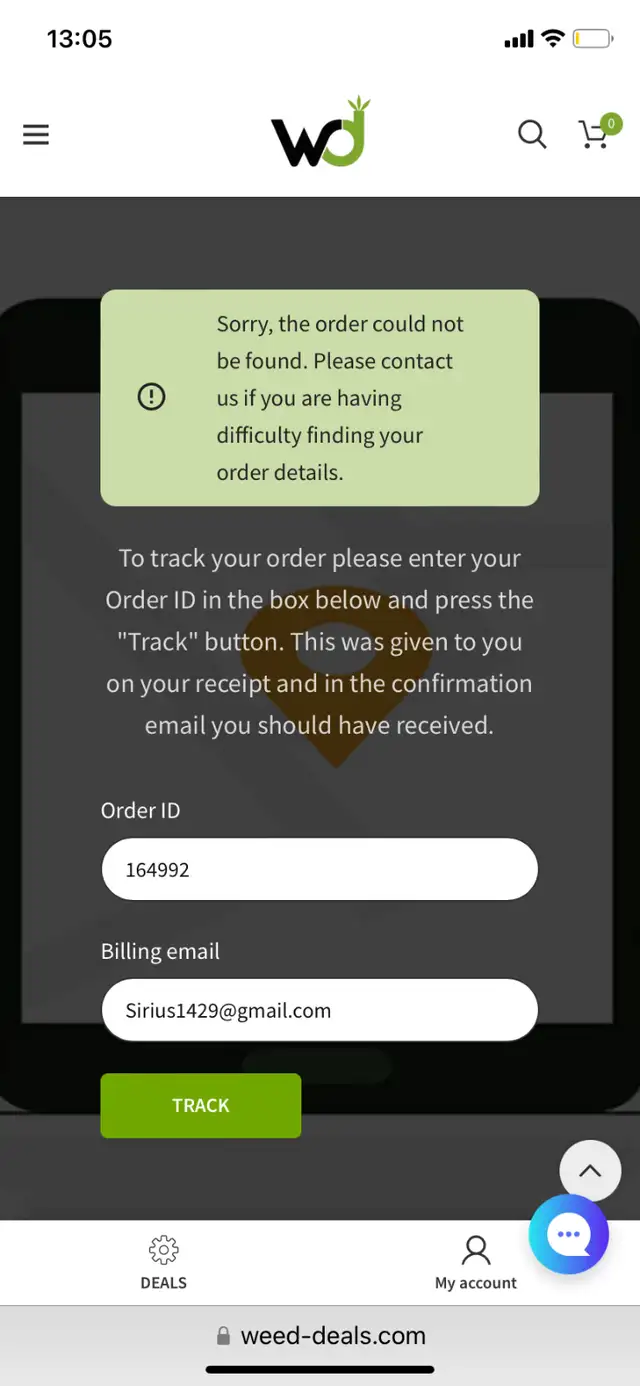This screenshot has height=1386, width=640.
Task: Switch to the Deals tab
Action: [163, 1263]
